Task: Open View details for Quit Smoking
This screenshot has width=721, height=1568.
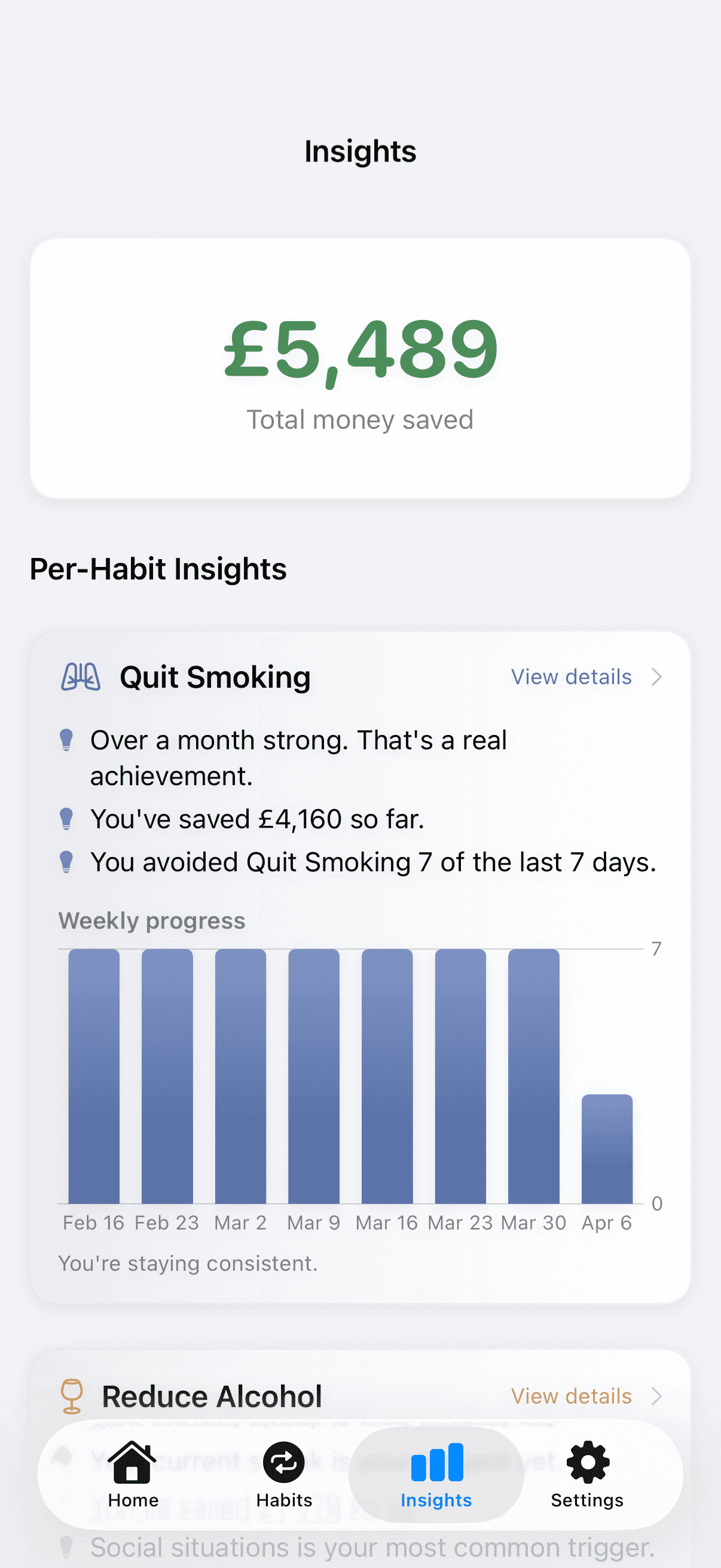Action: 585,677
